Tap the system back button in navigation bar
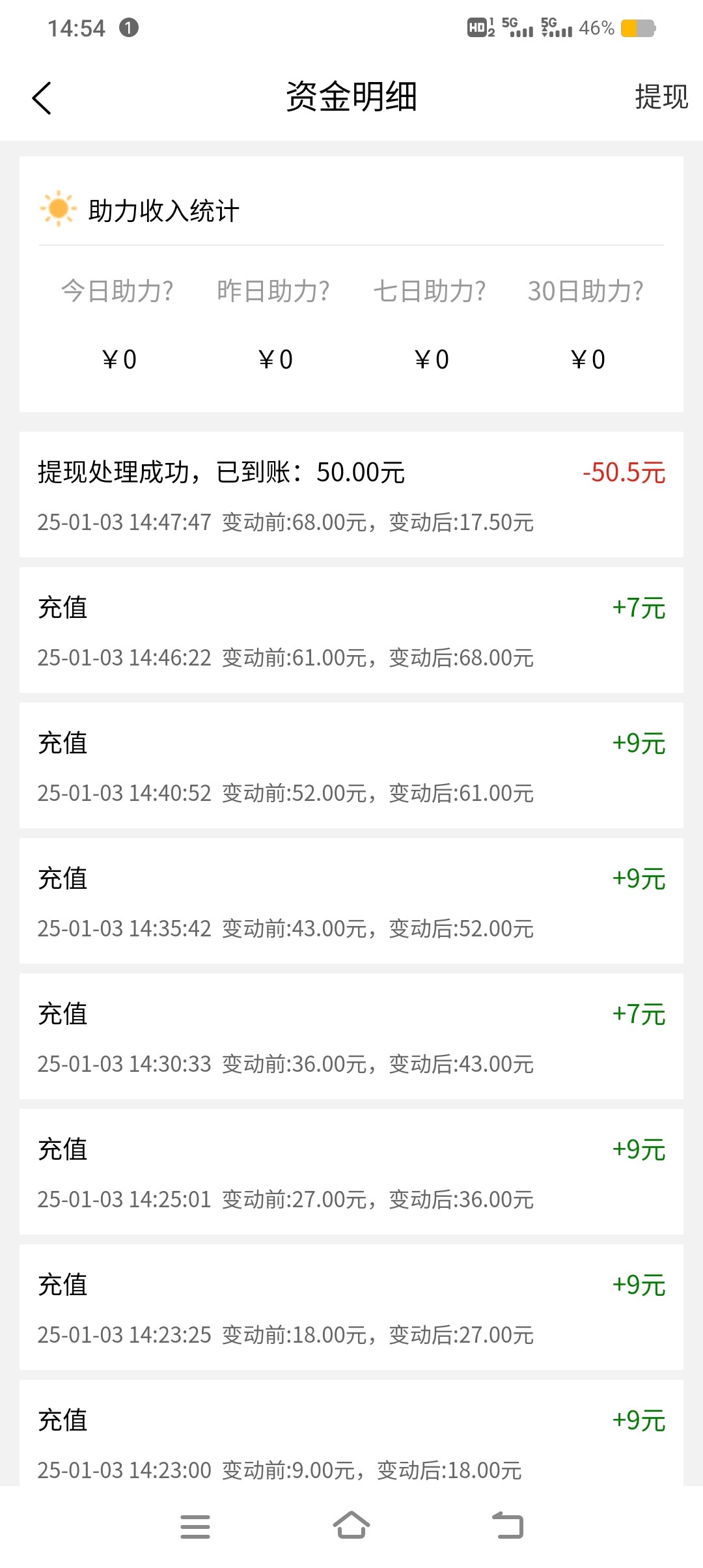The height and width of the screenshot is (1568, 703). [x=508, y=1526]
